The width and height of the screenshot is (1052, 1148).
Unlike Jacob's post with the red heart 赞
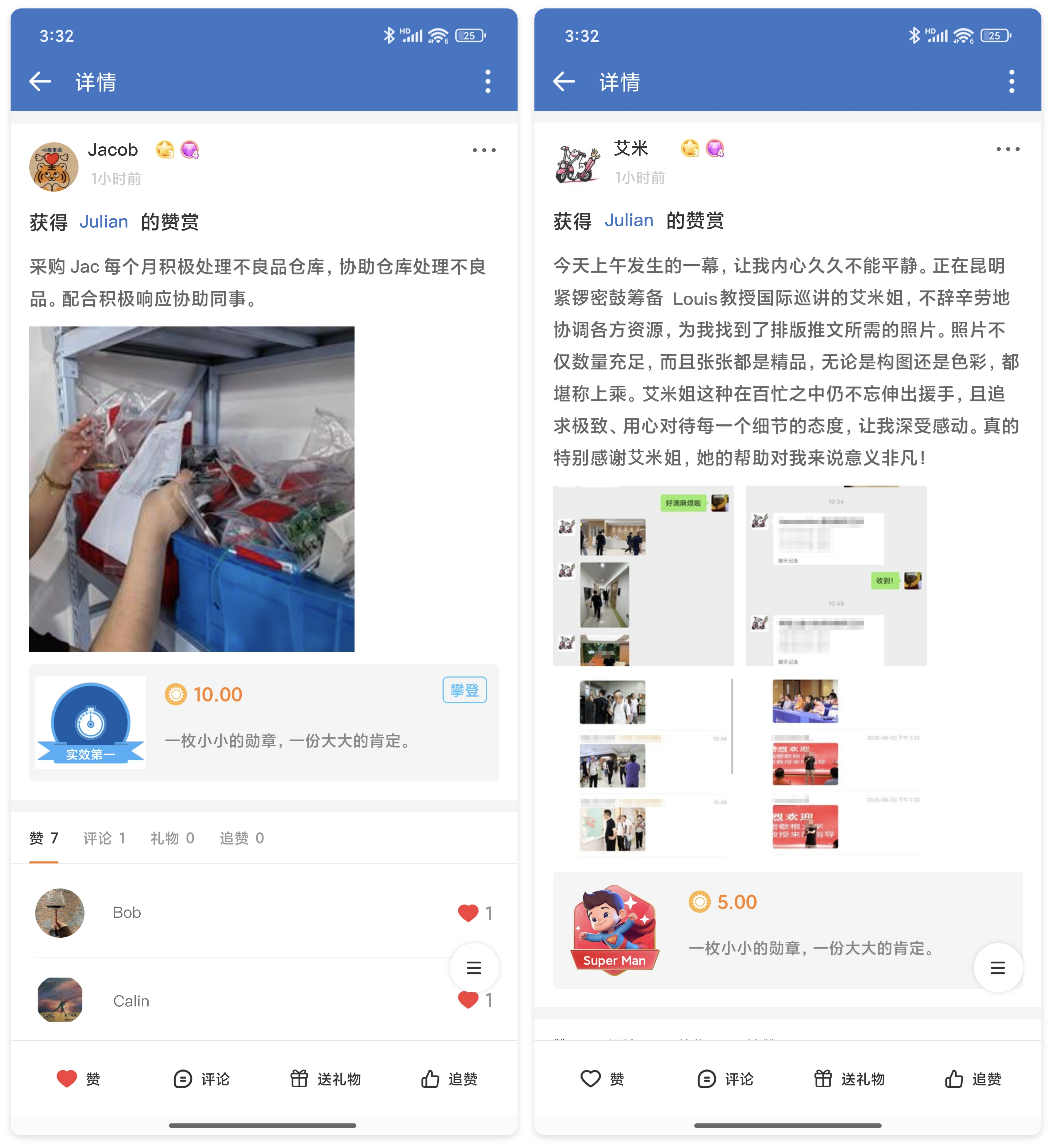(x=78, y=1079)
